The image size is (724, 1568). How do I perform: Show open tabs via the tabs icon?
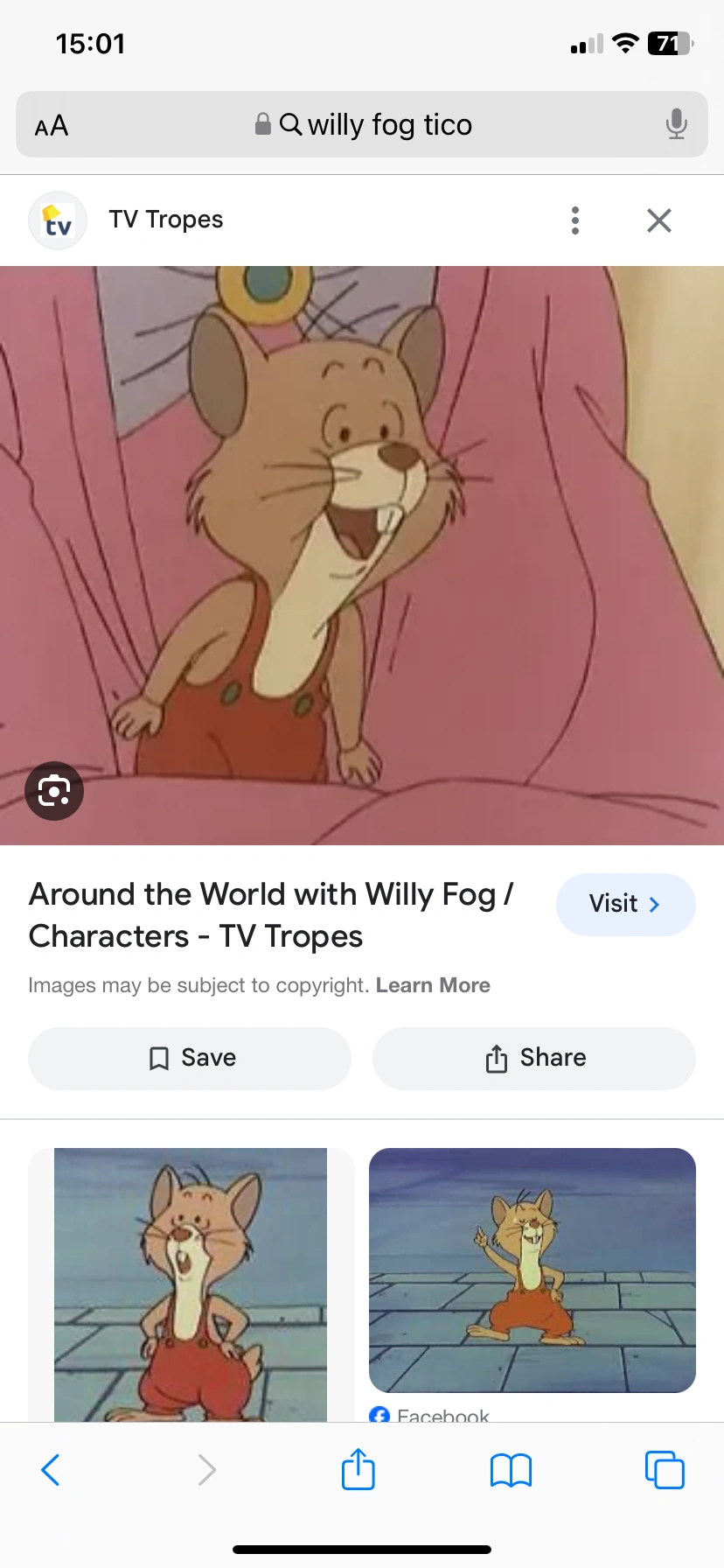(665, 1469)
